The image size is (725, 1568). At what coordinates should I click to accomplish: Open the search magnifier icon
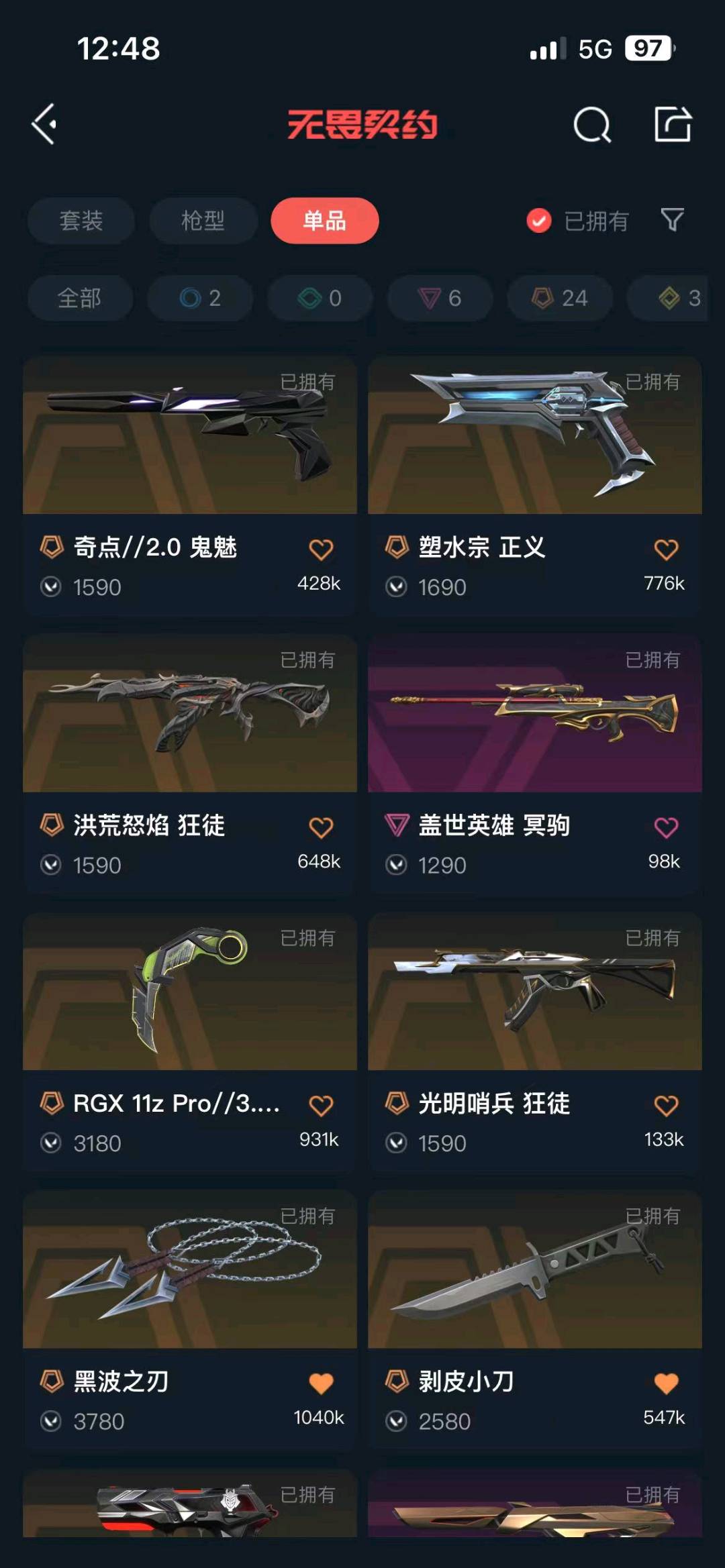592,125
